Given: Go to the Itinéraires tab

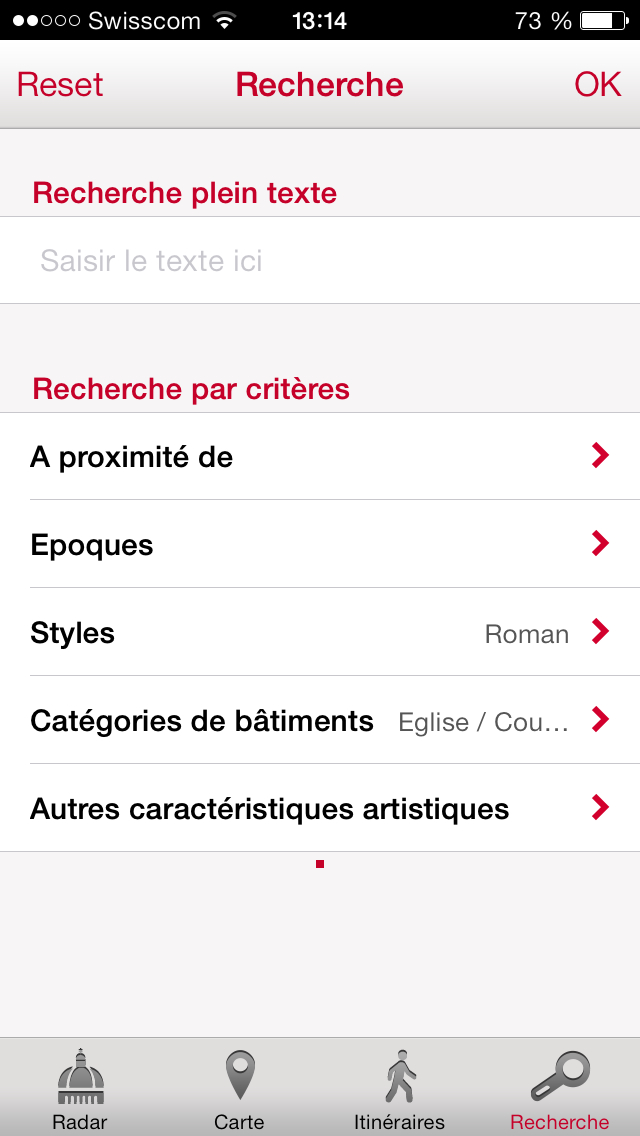Looking at the screenshot, I should [x=399, y=1090].
